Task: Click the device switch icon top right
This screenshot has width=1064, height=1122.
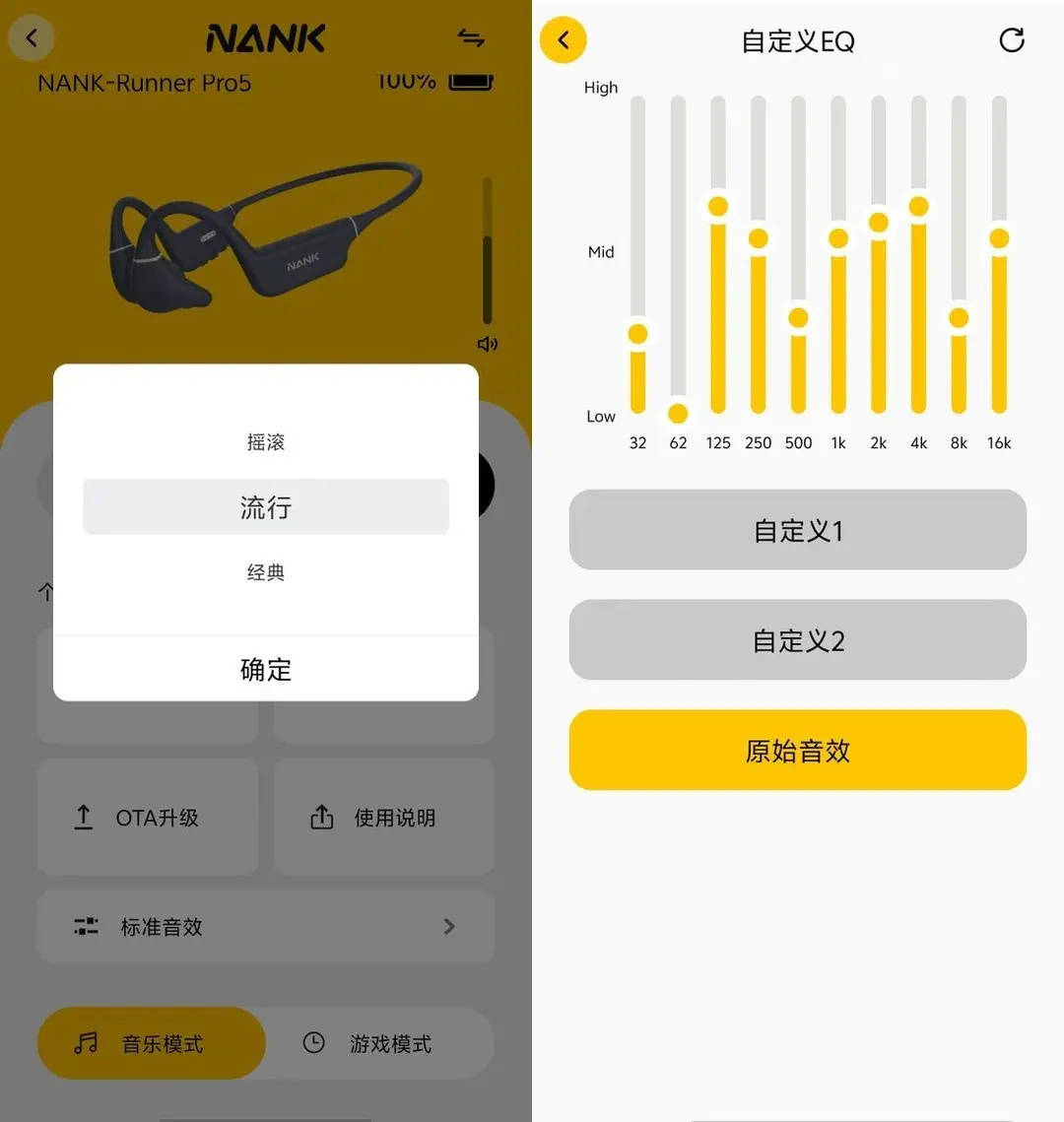Action: pos(472,37)
